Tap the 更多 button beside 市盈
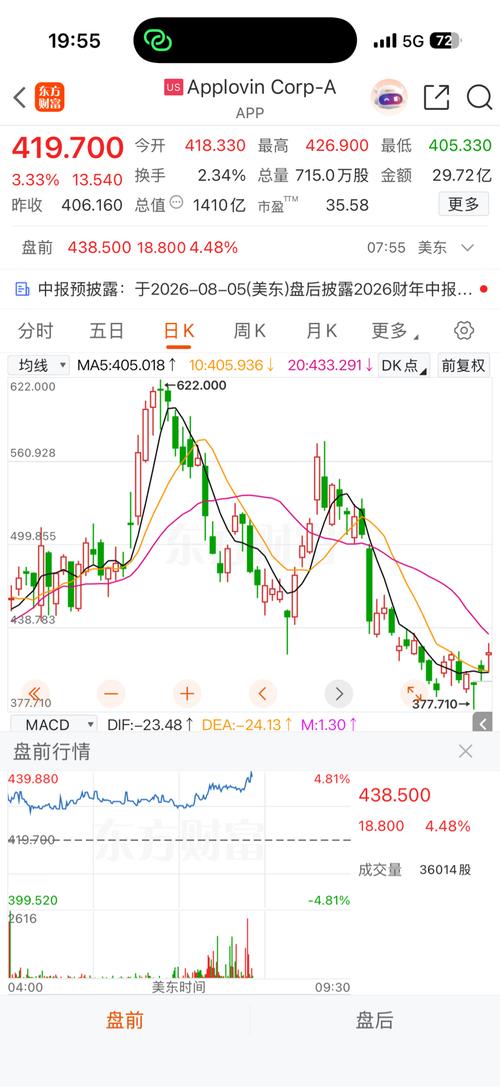This screenshot has height=1087, width=500. tap(463, 205)
